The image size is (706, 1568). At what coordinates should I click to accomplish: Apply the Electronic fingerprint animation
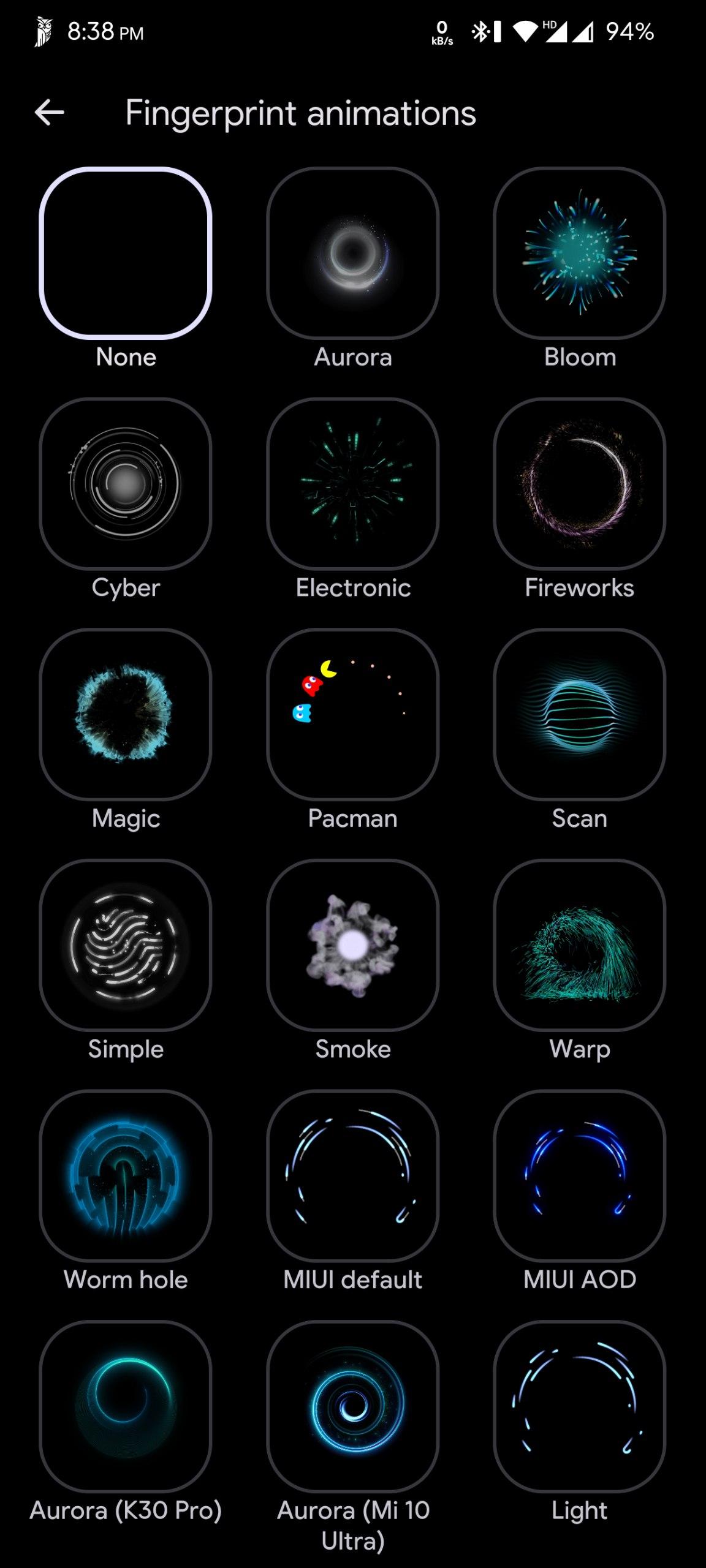click(353, 484)
